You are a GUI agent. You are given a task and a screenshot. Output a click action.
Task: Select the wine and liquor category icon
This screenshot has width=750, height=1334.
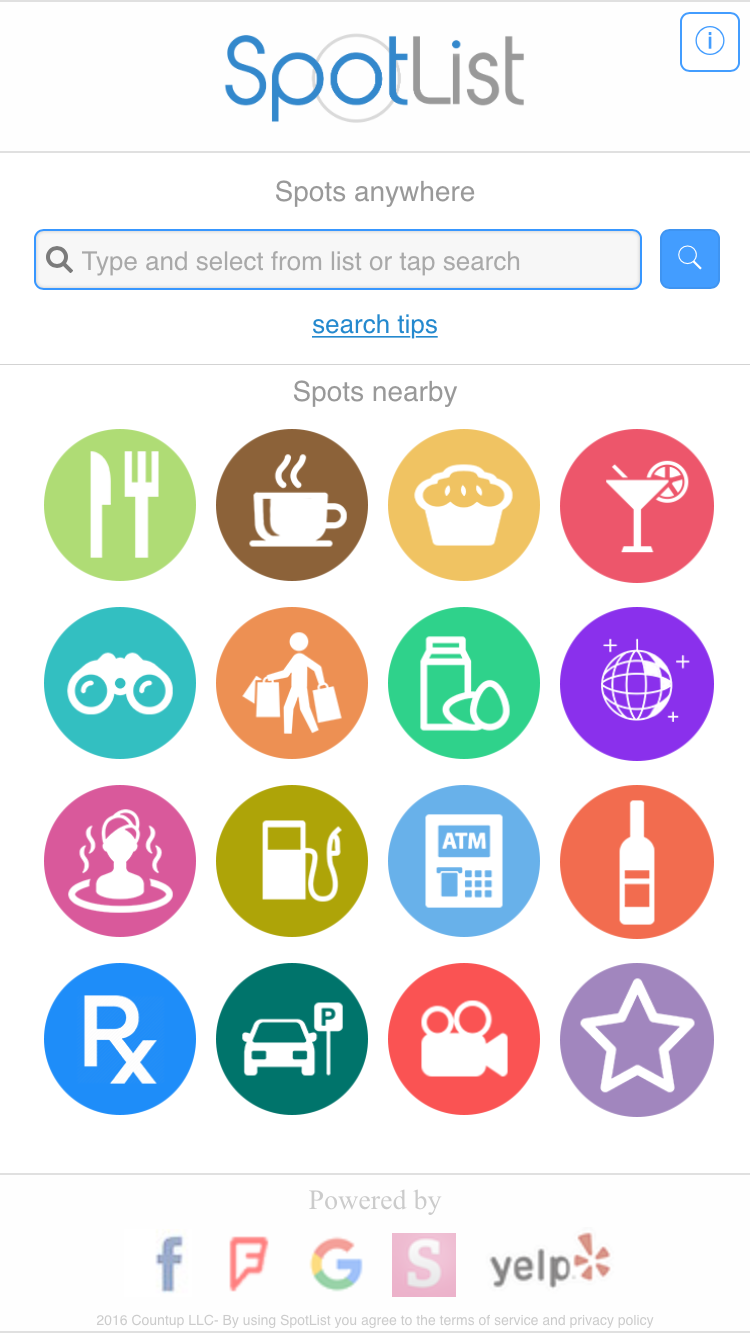click(x=637, y=861)
